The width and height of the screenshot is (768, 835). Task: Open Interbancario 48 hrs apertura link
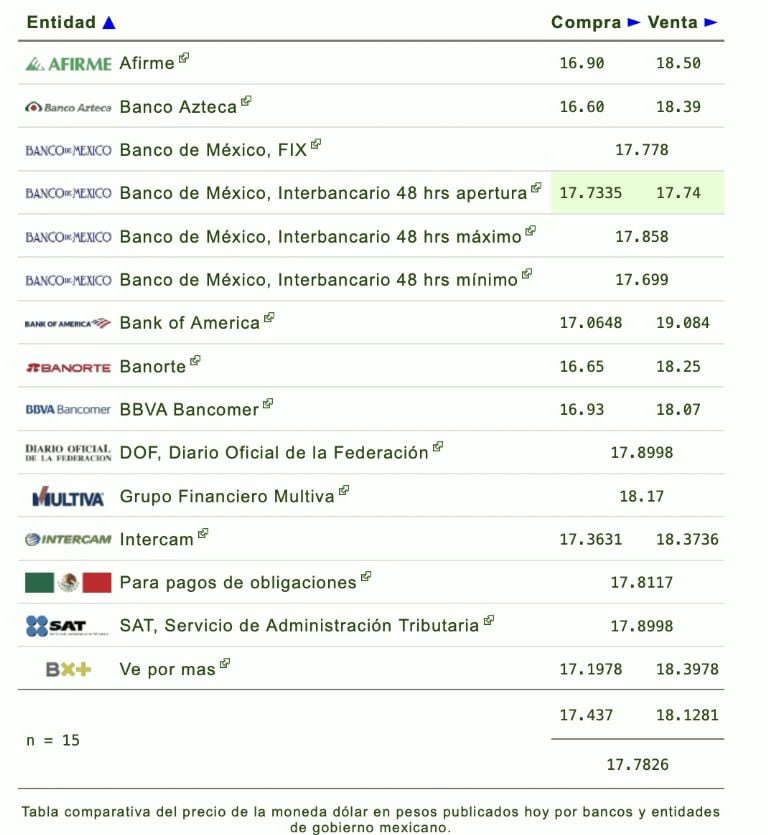pos(322,193)
